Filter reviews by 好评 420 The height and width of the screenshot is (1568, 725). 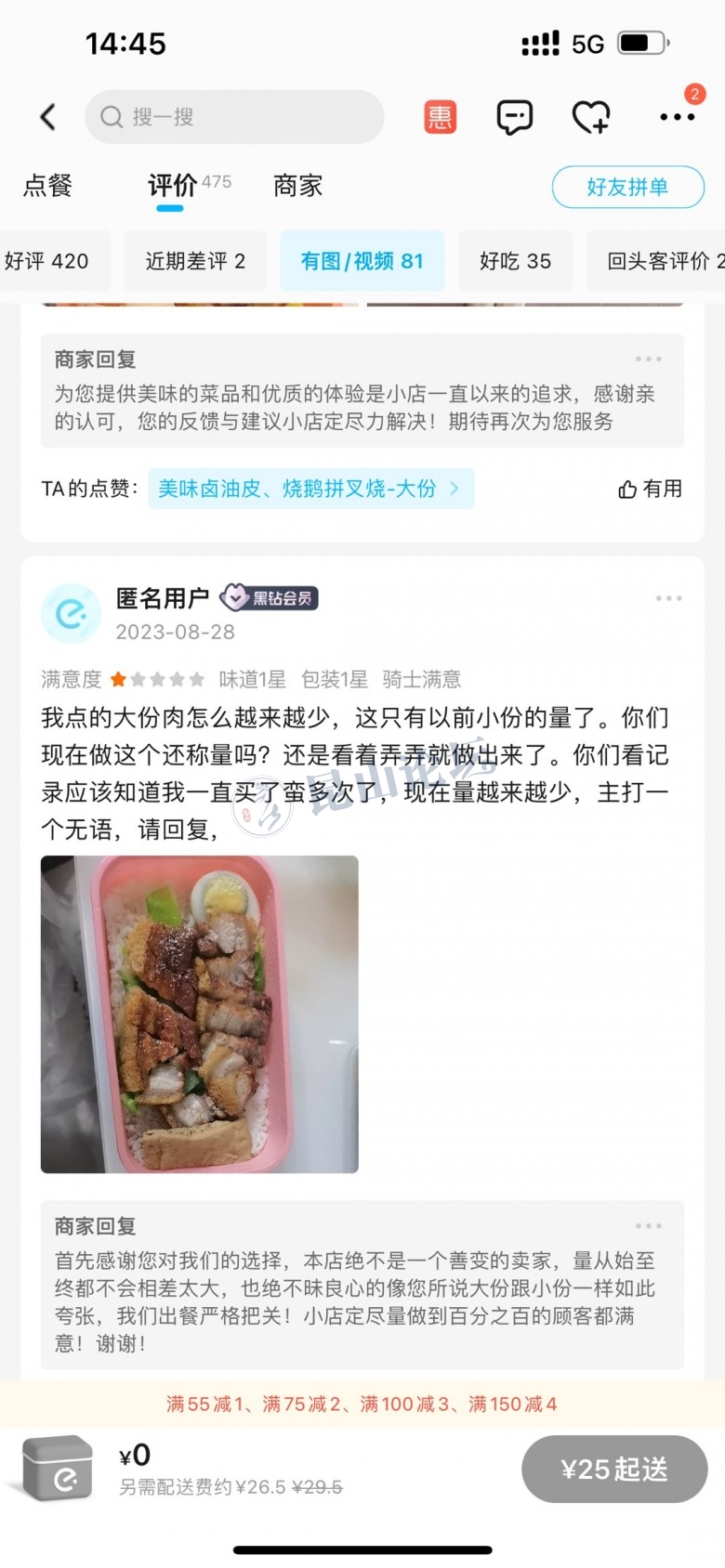(x=48, y=261)
